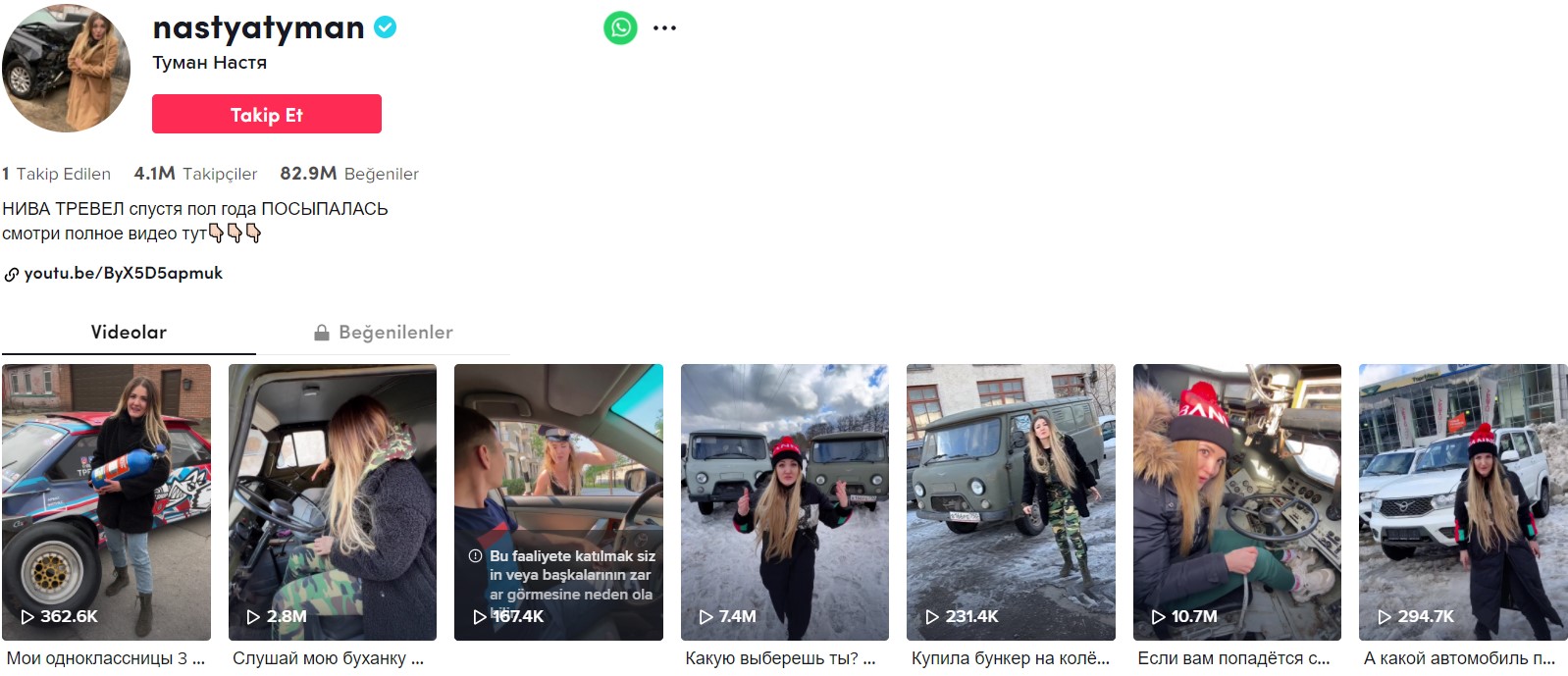Open the video with 167.4K views
The width and height of the screenshot is (1568, 676).
pyautogui.click(x=558, y=501)
